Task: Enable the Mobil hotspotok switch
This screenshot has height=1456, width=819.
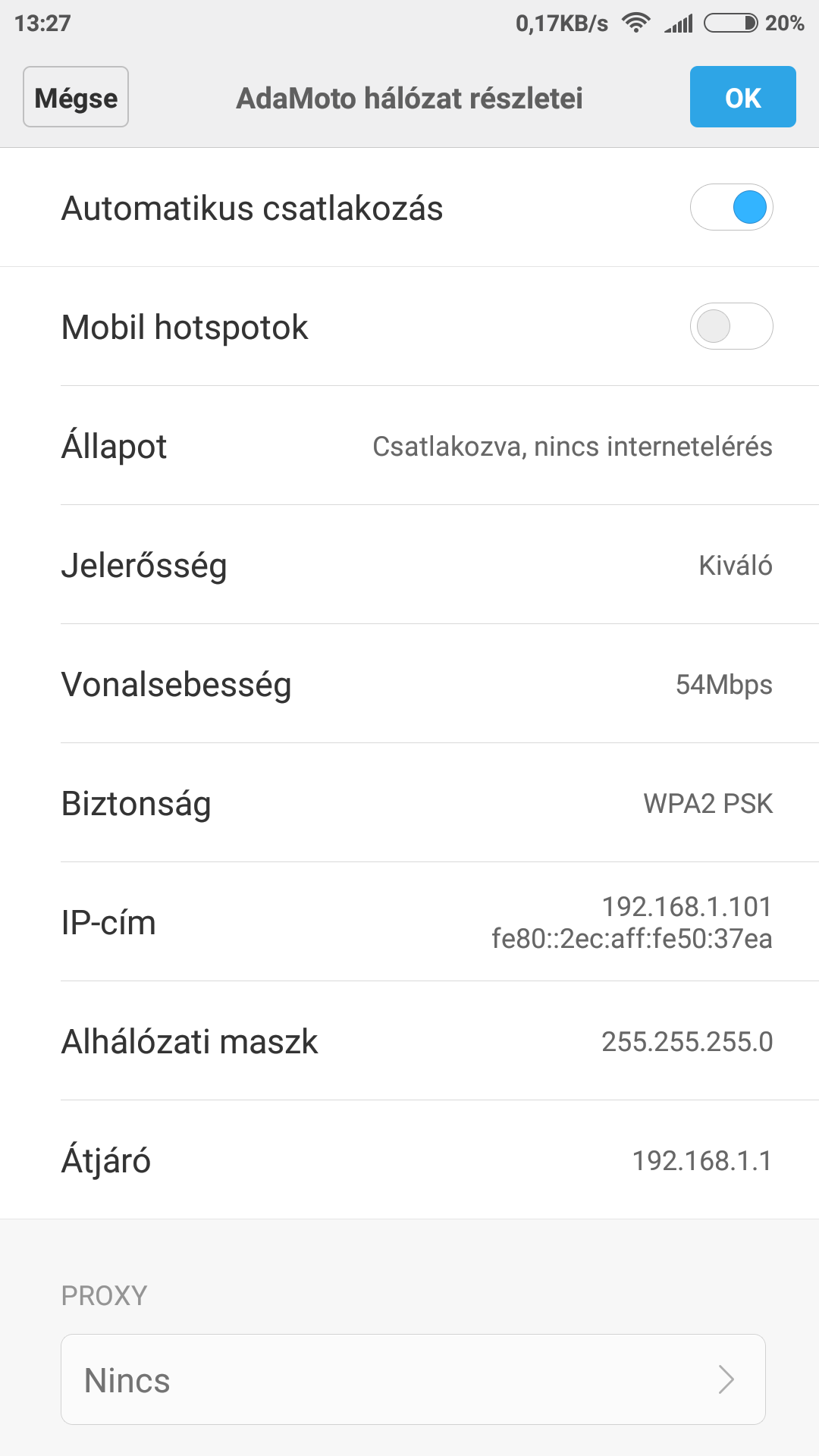Action: 731,327
